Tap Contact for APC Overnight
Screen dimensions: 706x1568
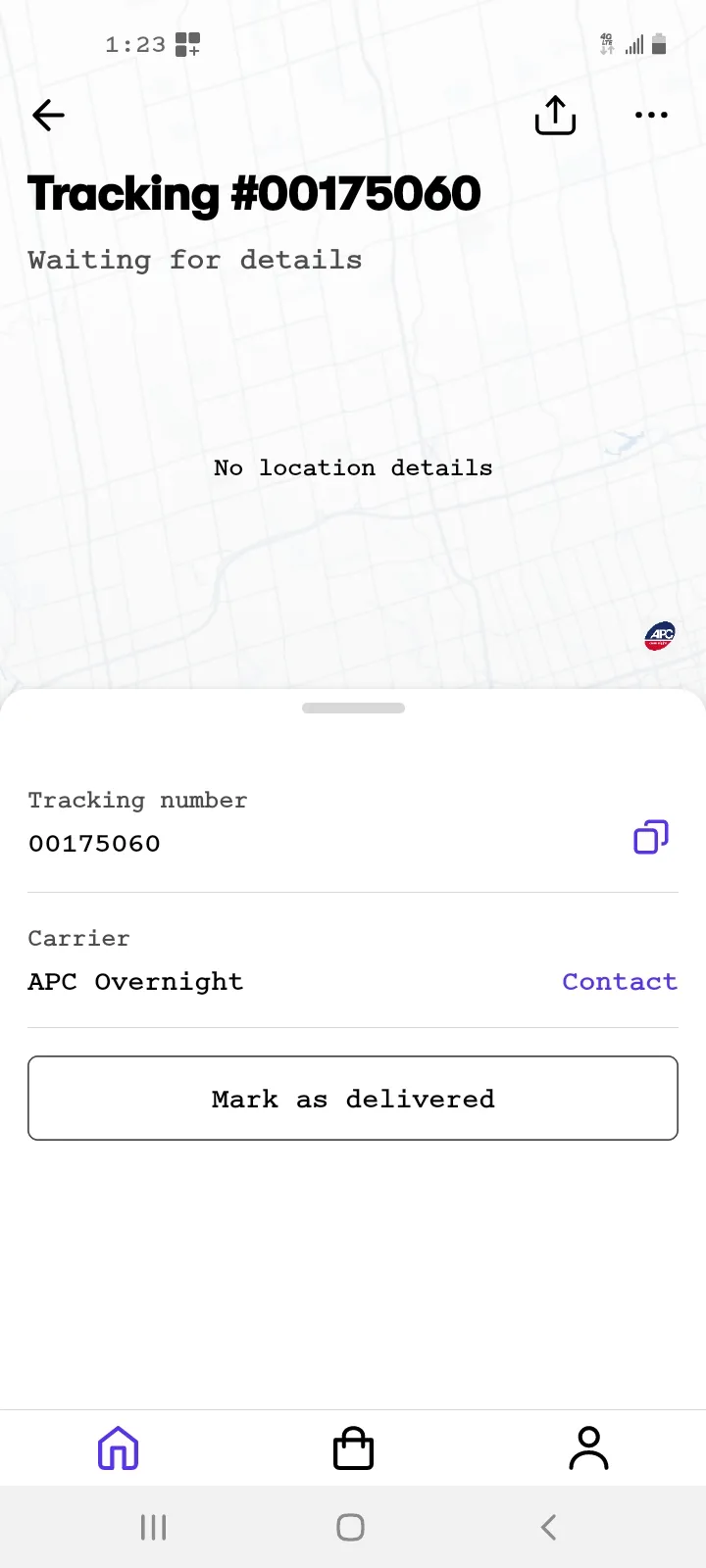(620, 982)
